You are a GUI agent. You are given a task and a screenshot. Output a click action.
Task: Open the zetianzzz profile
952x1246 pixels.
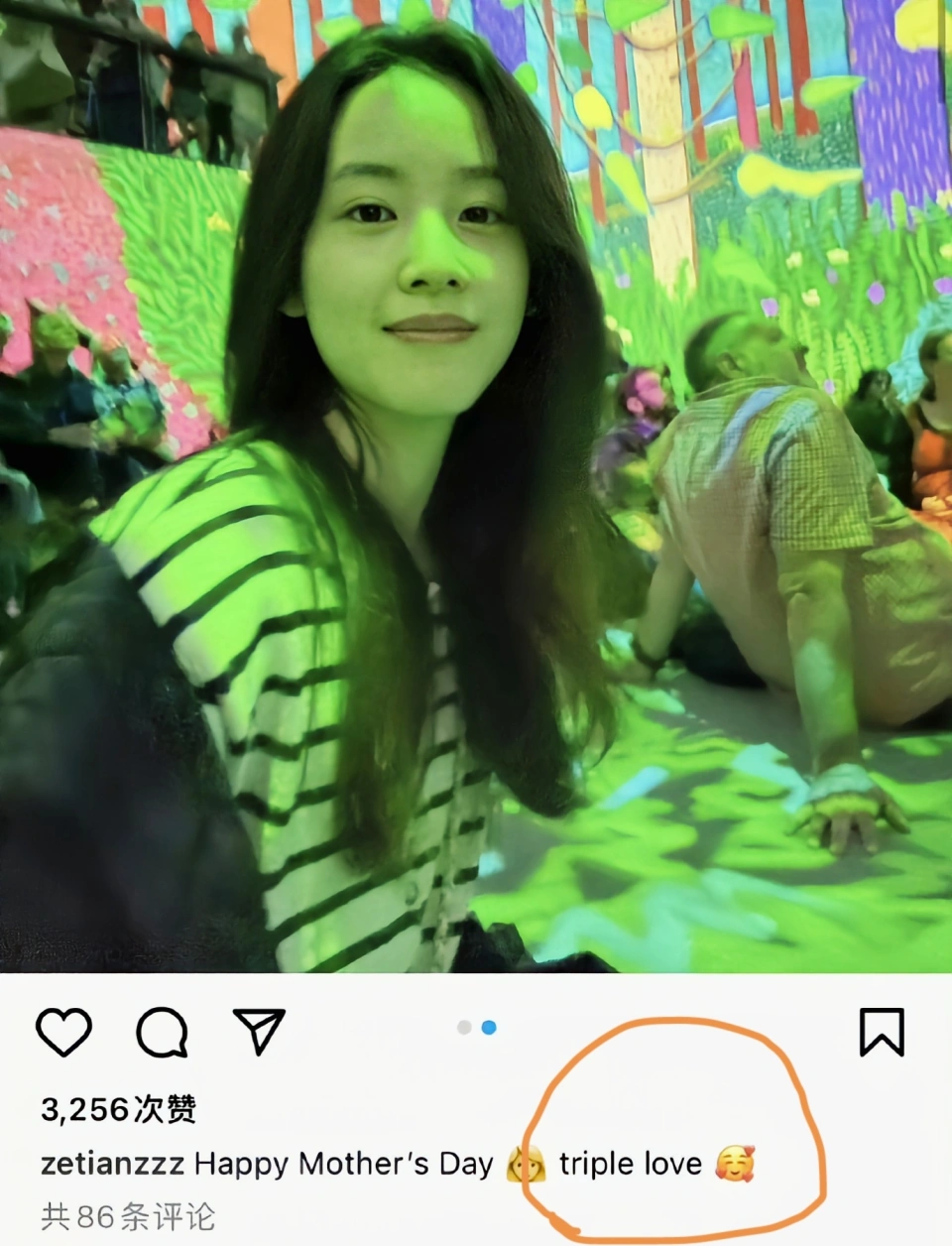click(x=112, y=1164)
